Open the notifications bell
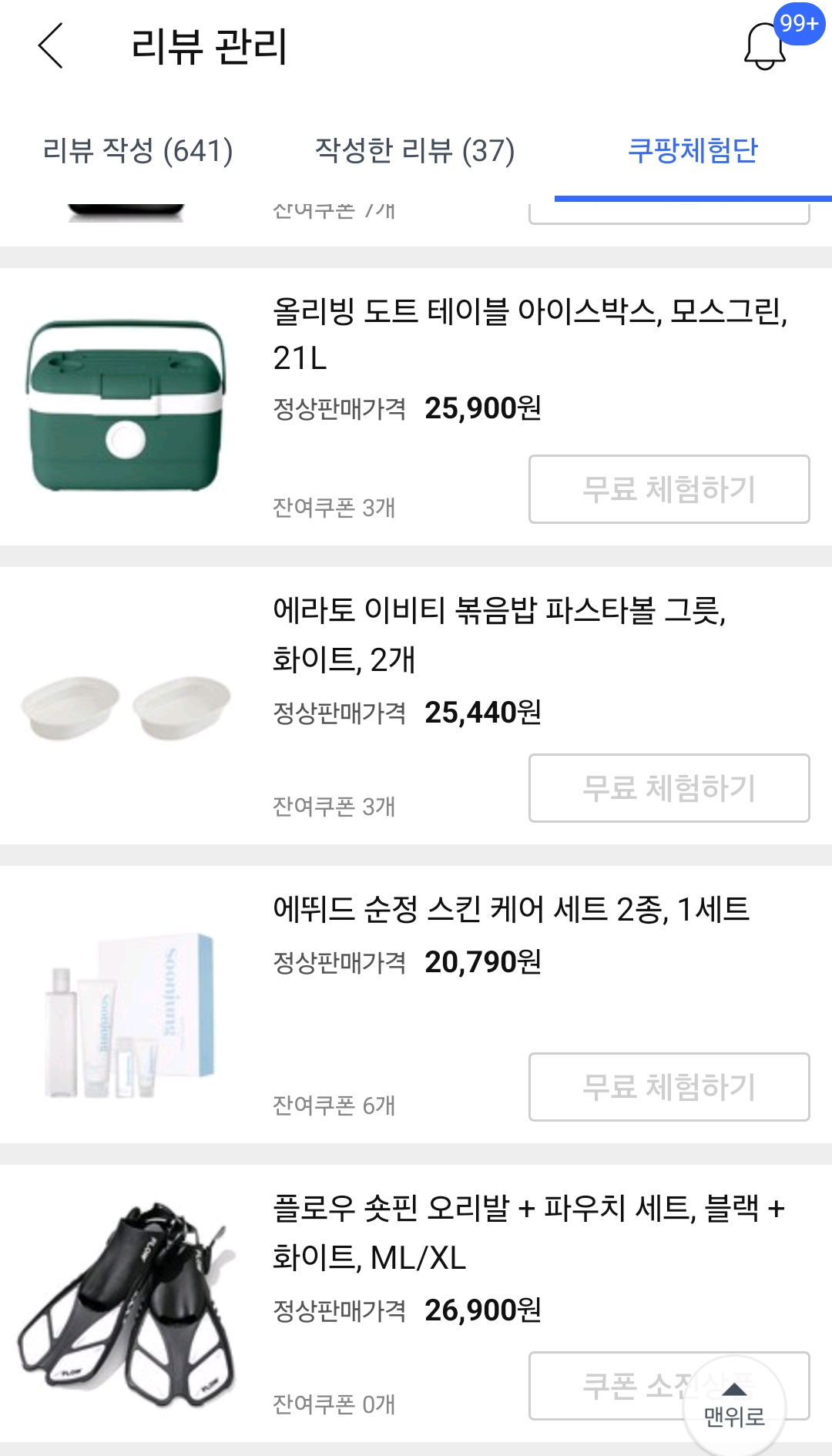 (764, 46)
